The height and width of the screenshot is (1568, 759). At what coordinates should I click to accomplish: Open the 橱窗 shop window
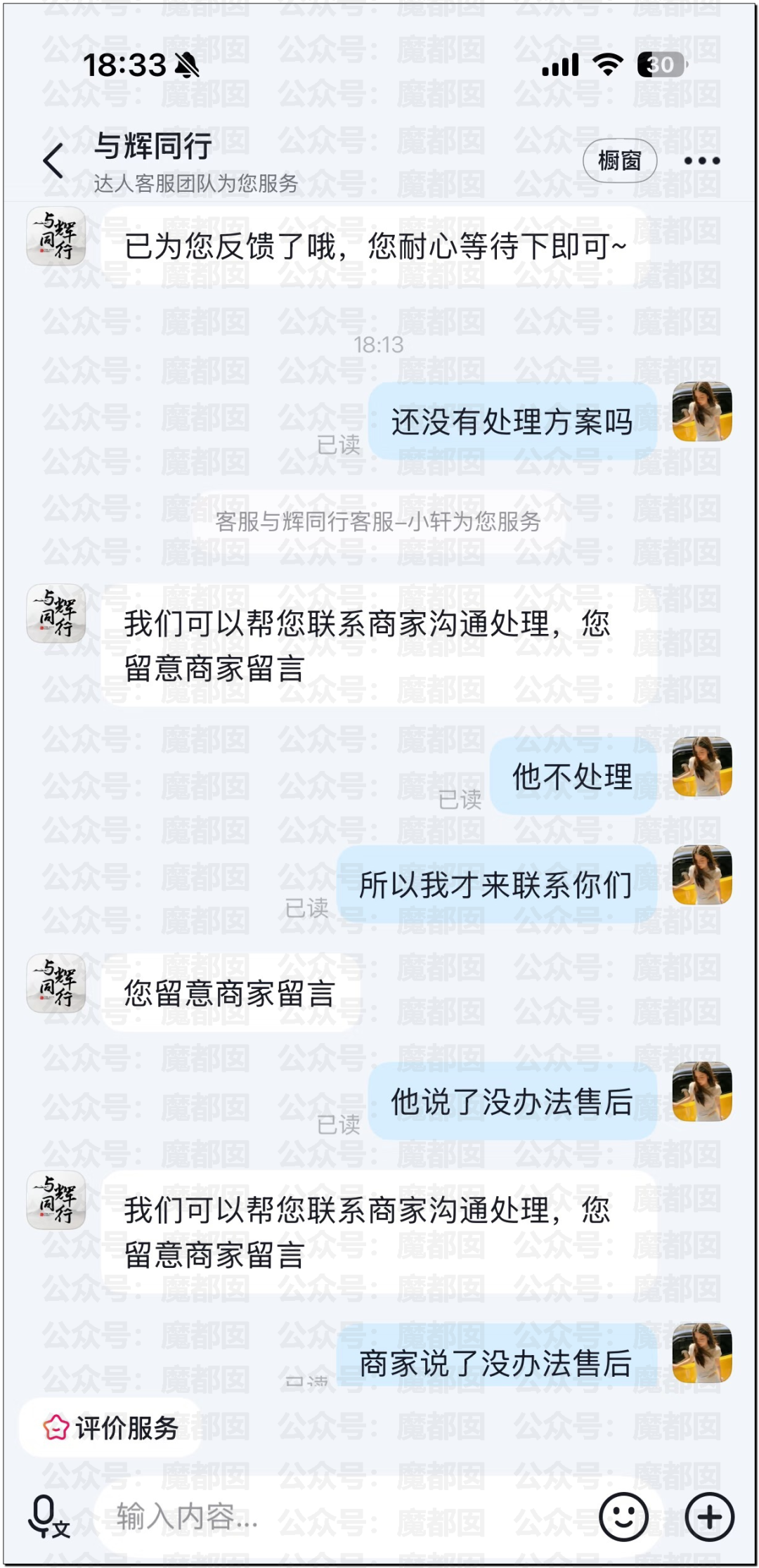pos(619,161)
